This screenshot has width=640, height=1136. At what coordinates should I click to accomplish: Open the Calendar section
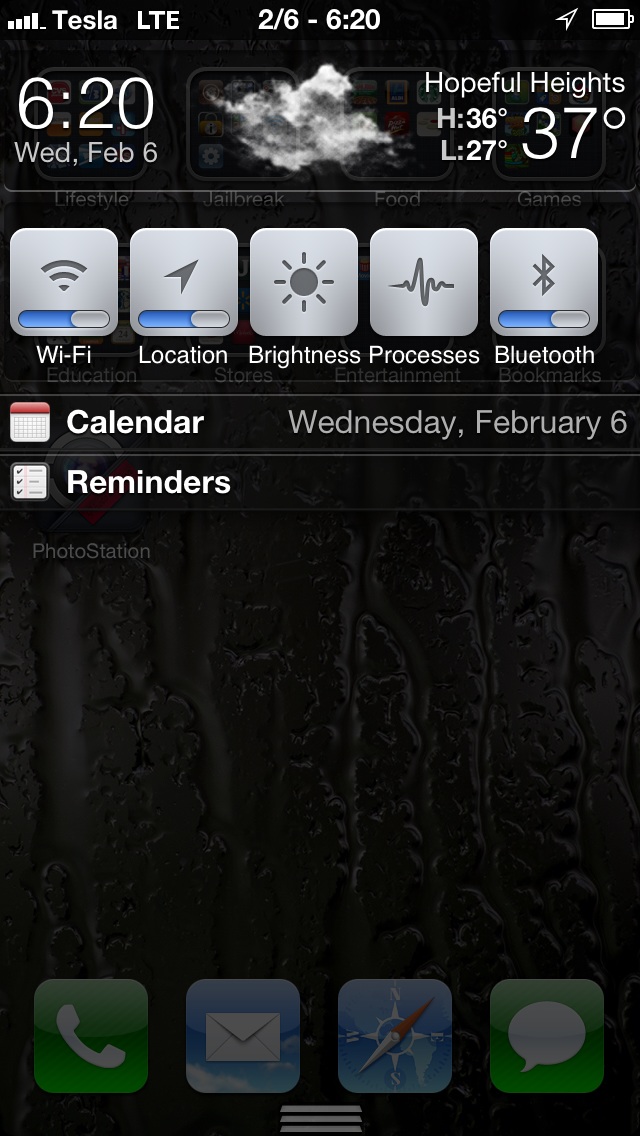point(320,422)
